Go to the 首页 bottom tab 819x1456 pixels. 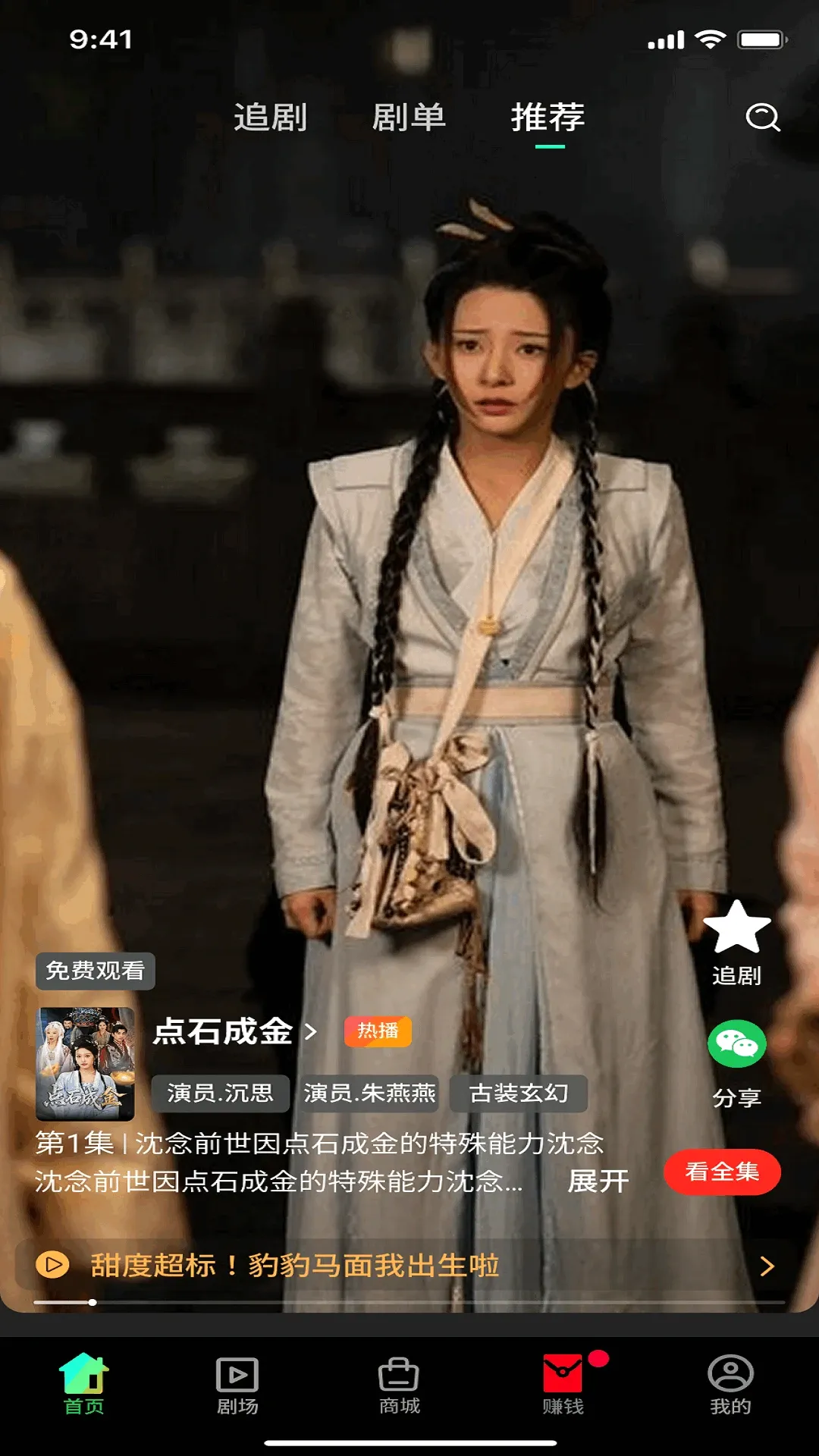tap(83, 1385)
